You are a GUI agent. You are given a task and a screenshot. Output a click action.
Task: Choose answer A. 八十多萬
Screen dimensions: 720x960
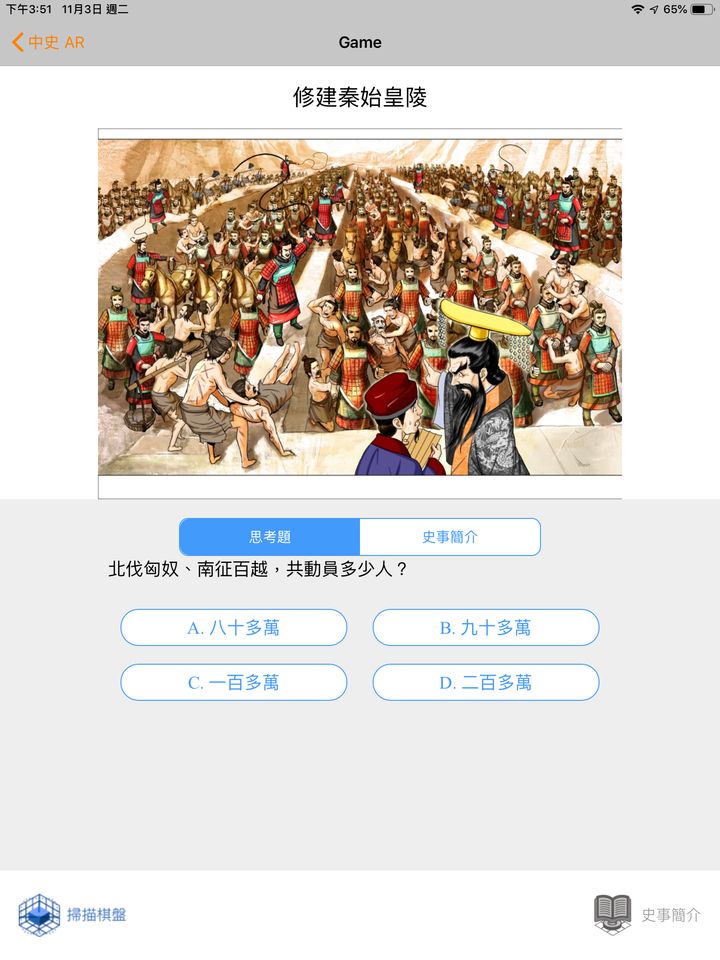point(234,628)
